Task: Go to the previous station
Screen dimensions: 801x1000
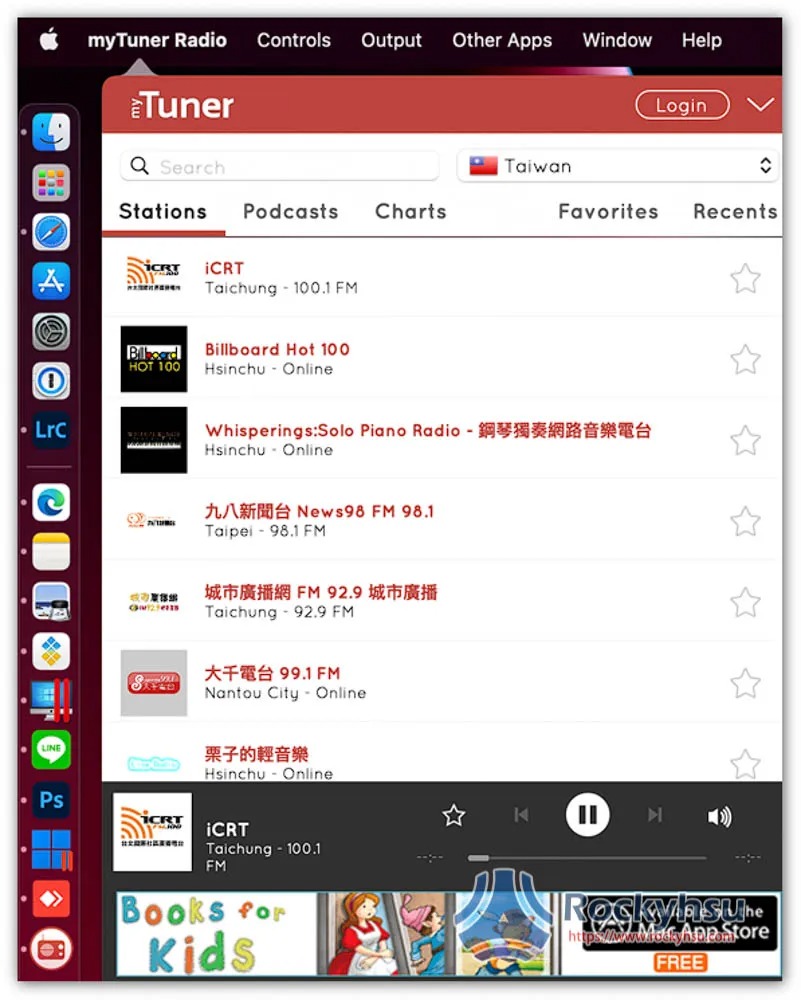Action: (520, 815)
